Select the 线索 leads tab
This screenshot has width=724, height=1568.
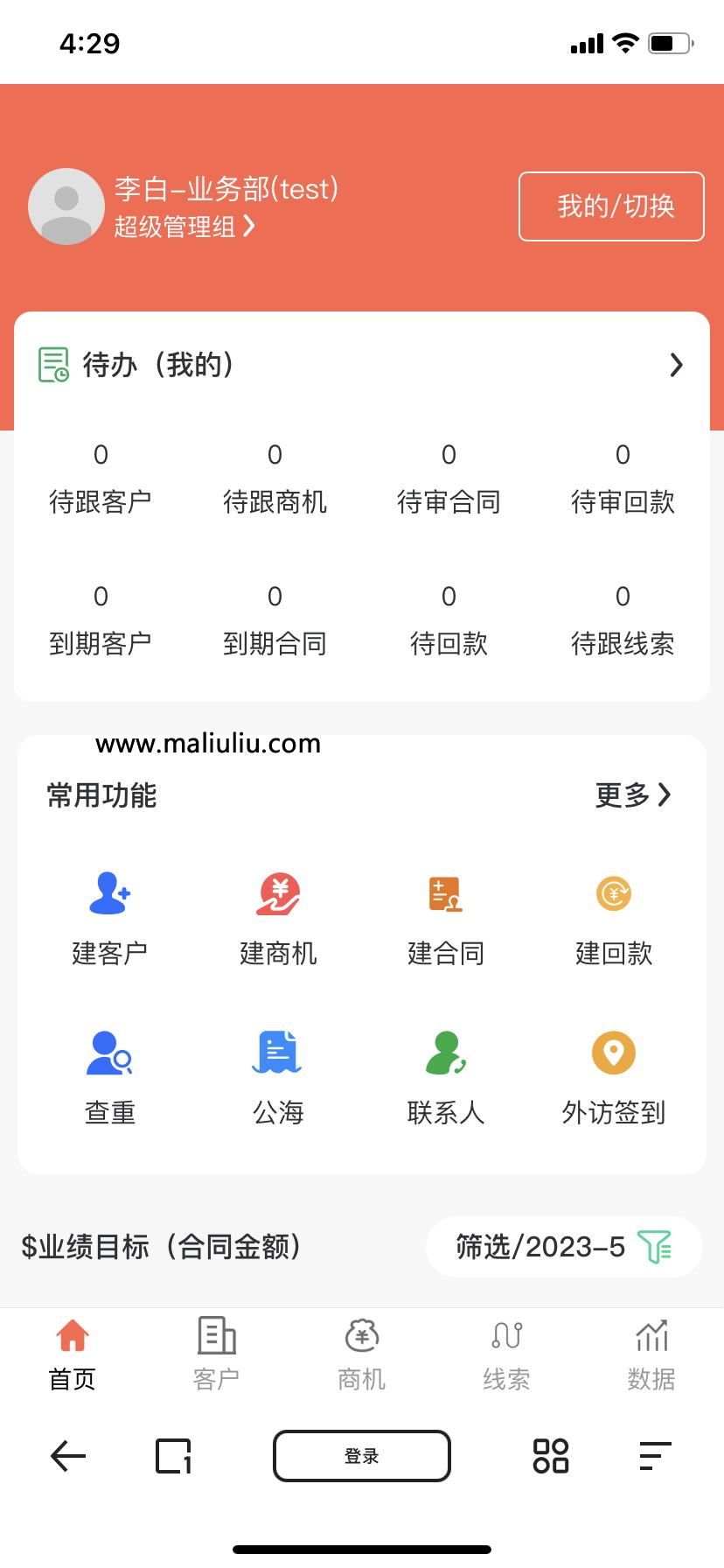click(x=507, y=1354)
